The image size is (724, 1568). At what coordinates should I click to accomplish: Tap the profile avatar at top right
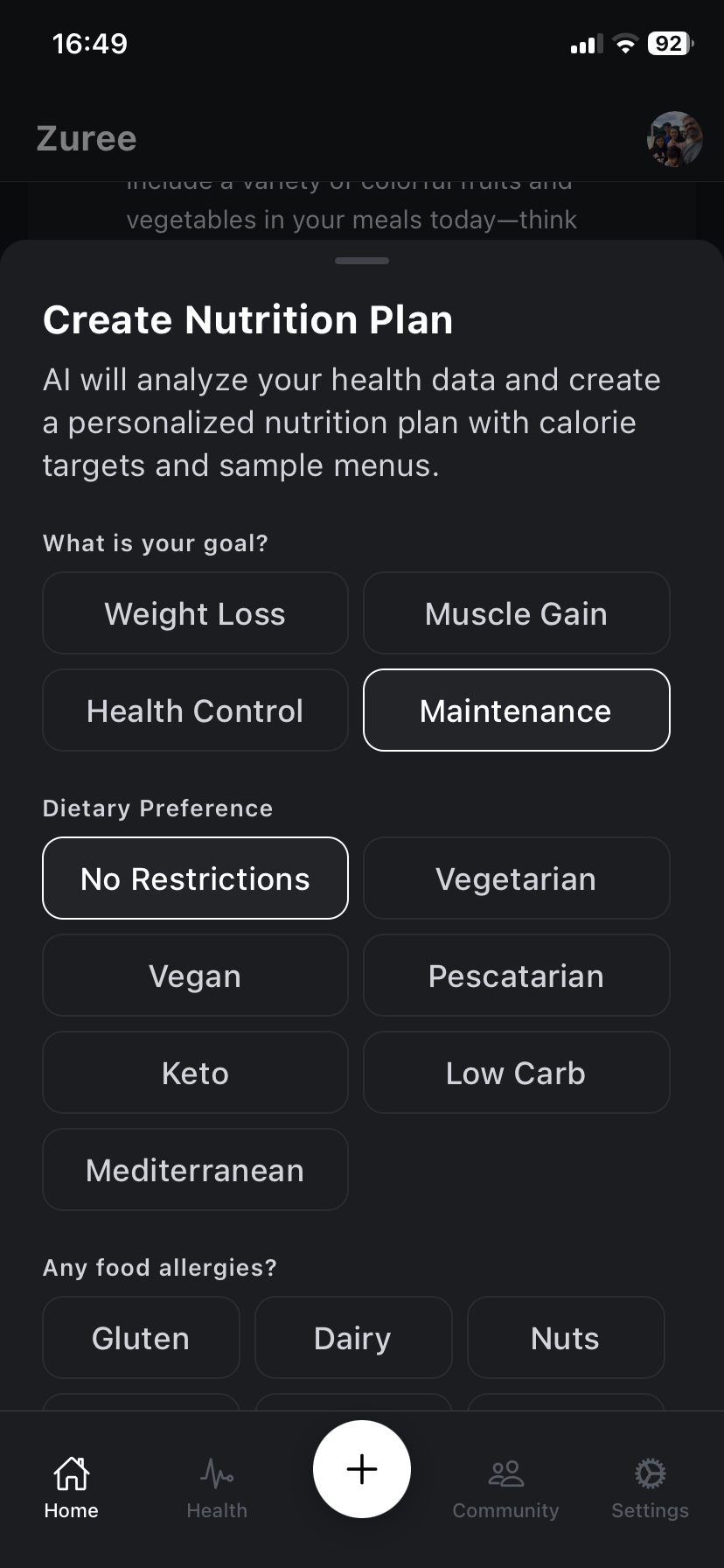tap(673, 137)
